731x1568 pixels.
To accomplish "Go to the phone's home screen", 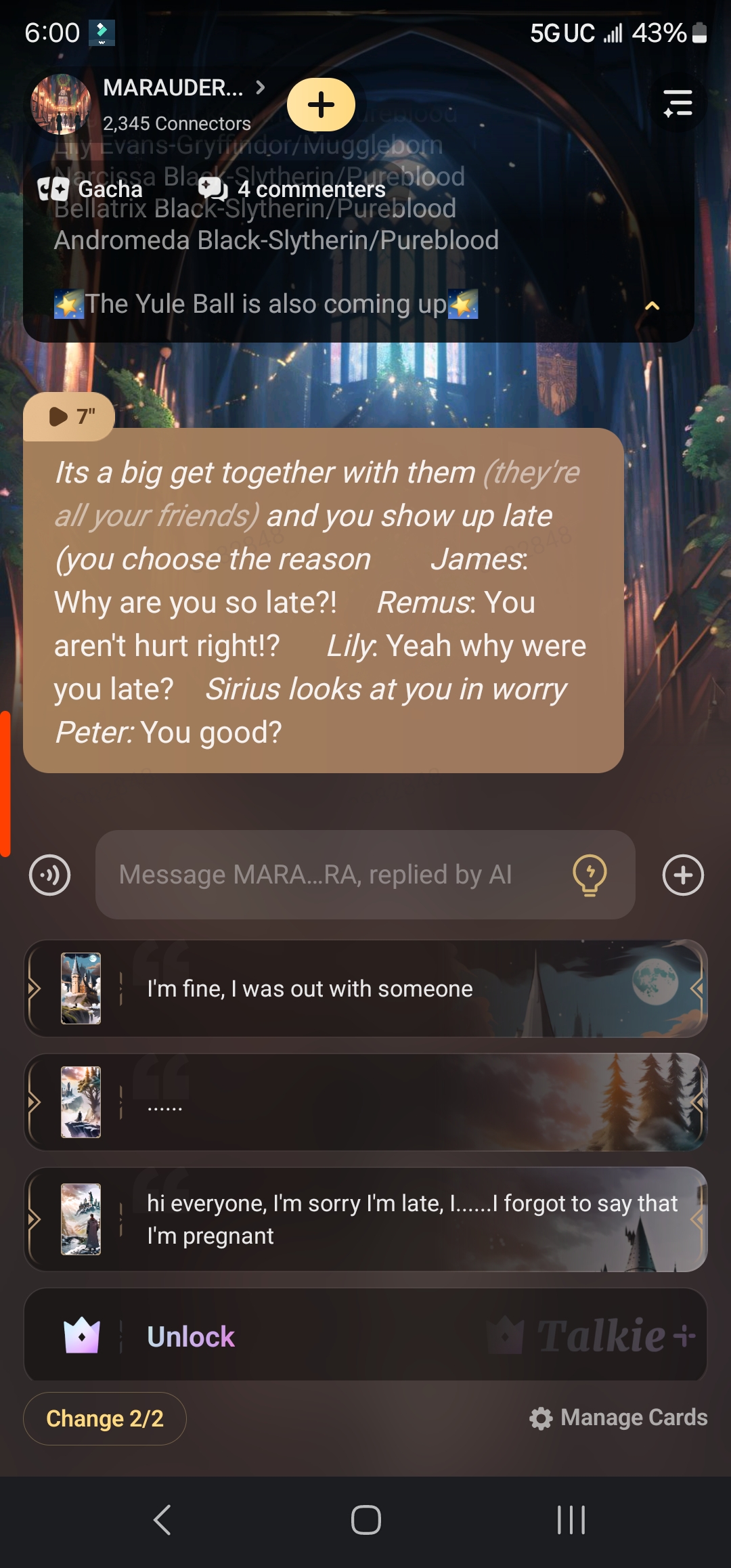I will coord(365,1521).
